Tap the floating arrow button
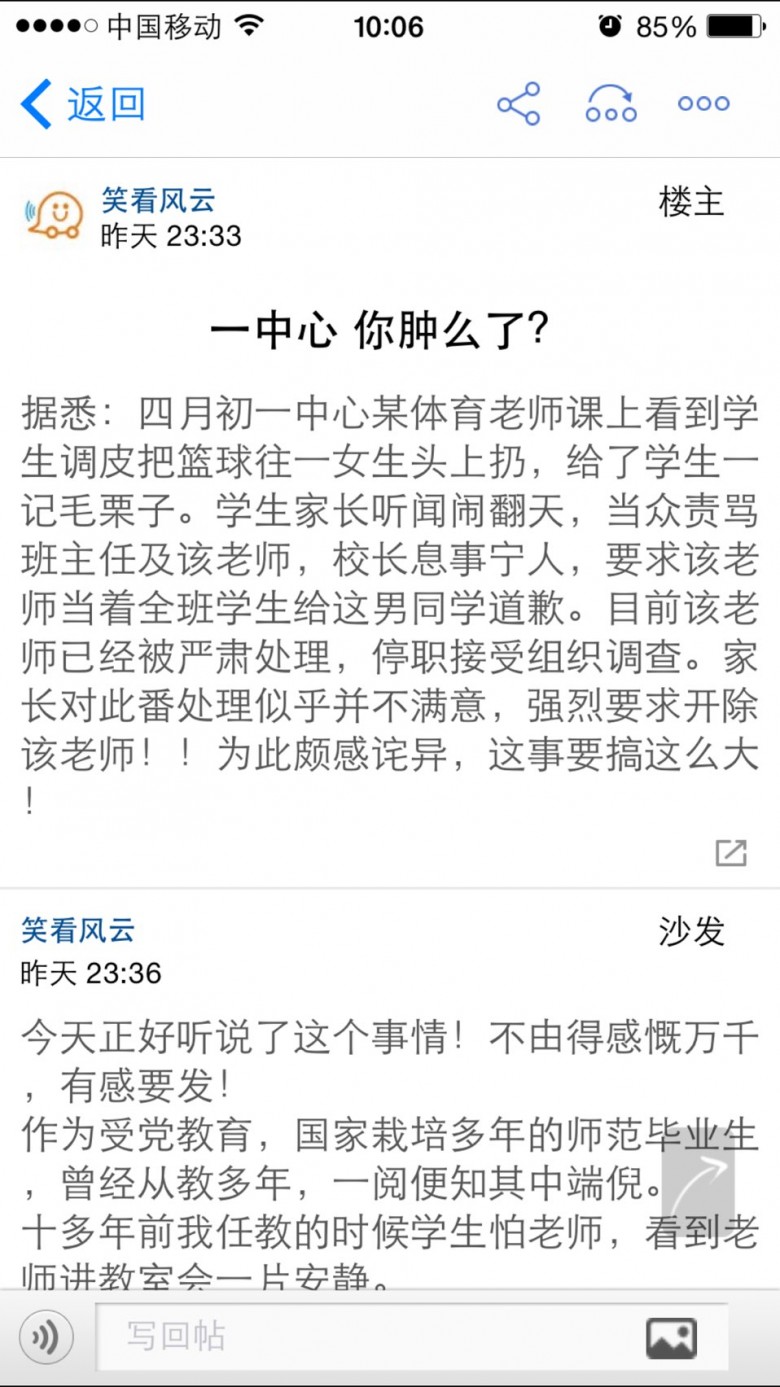Screen dimensions: 780x1387 tap(698, 1184)
